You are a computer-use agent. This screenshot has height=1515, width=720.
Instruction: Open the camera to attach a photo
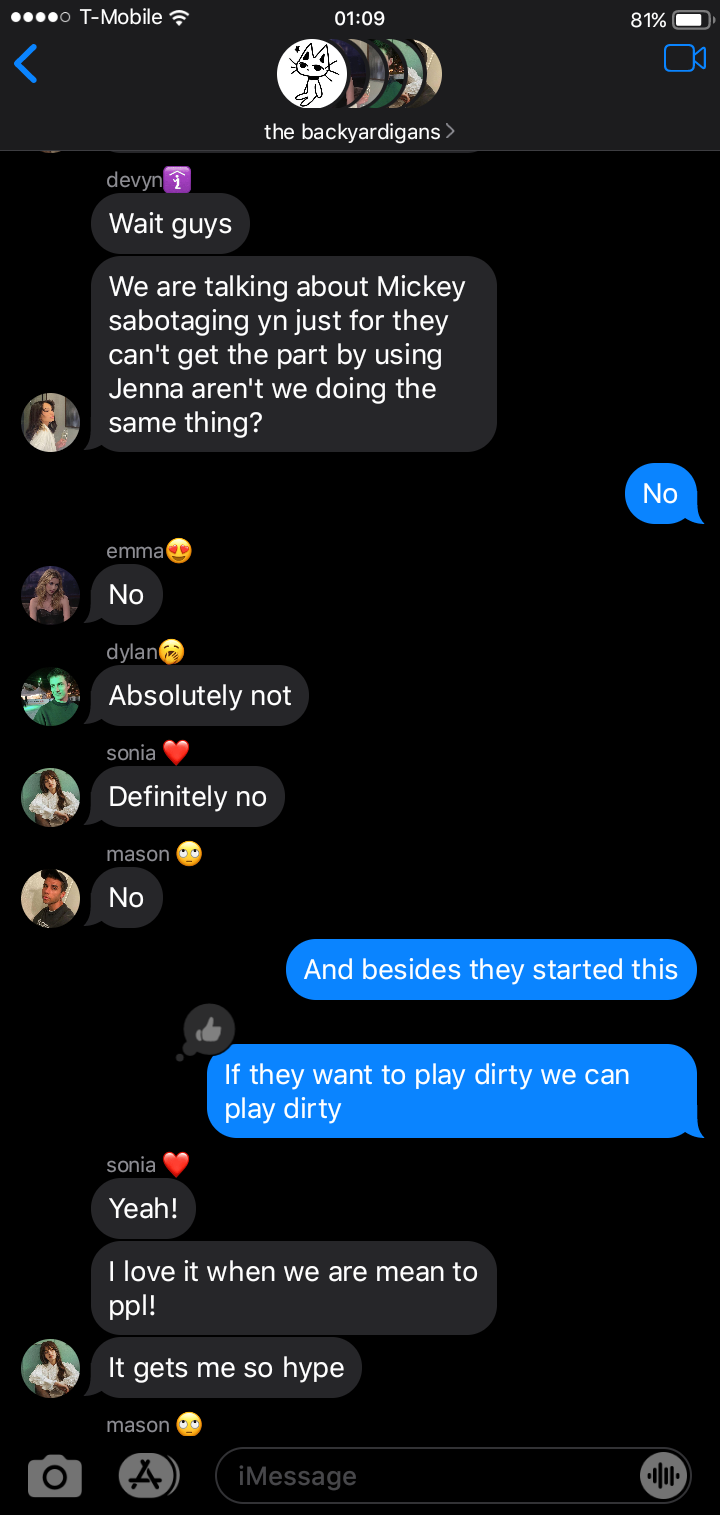coord(54,1475)
